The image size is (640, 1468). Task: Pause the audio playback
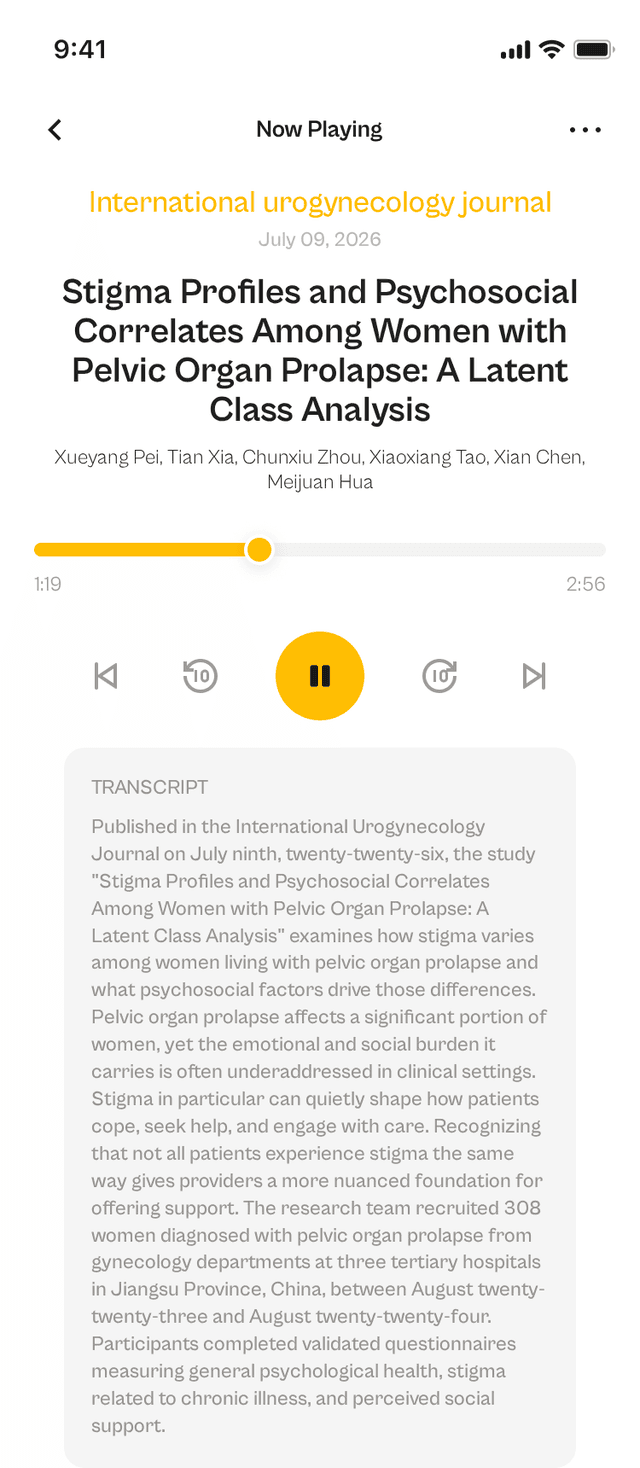(320, 676)
